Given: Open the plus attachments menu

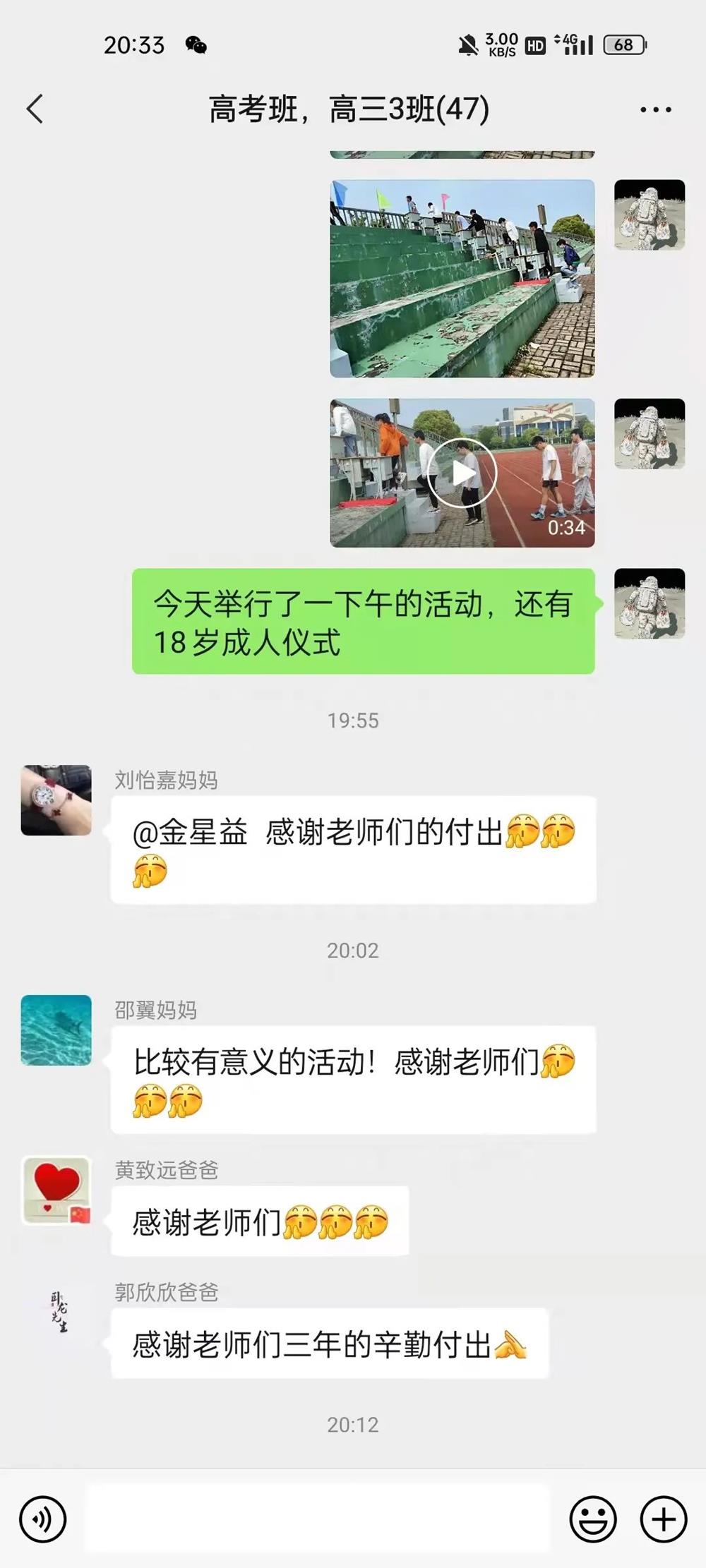Looking at the screenshot, I should [x=664, y=1519].
